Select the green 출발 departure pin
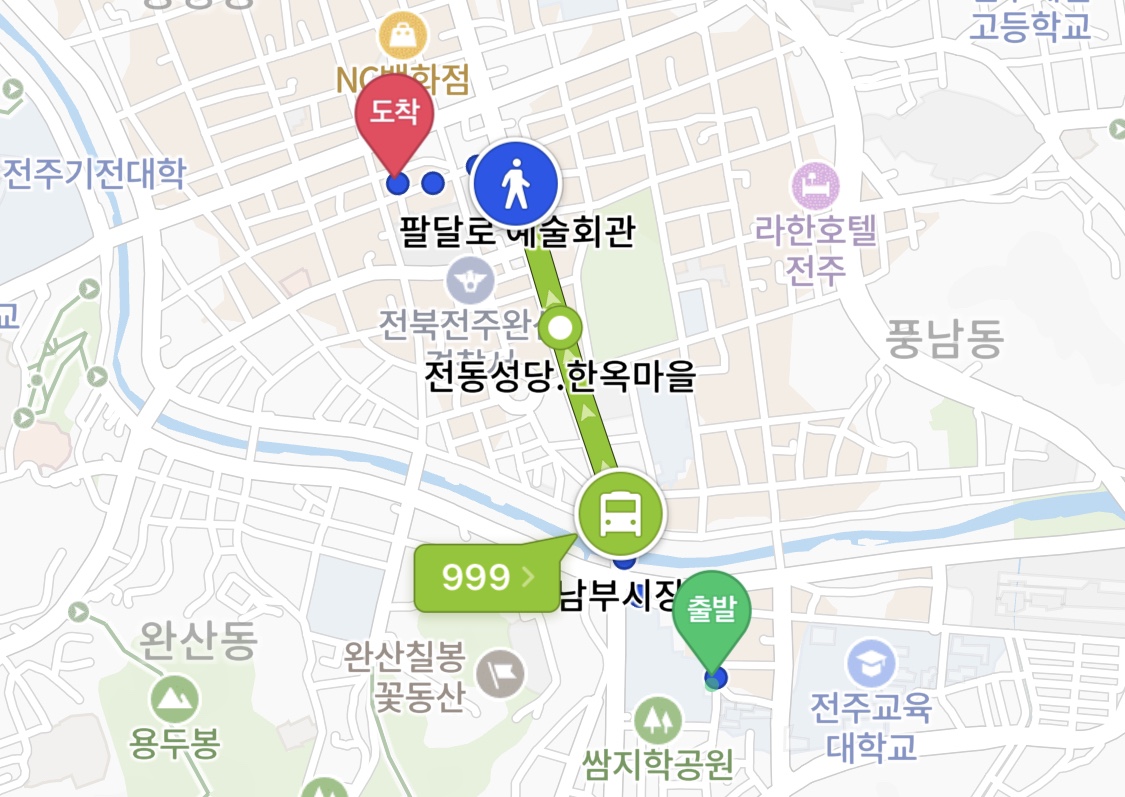The height and width of the screenshot is (797, 1125). coord(713,612)
